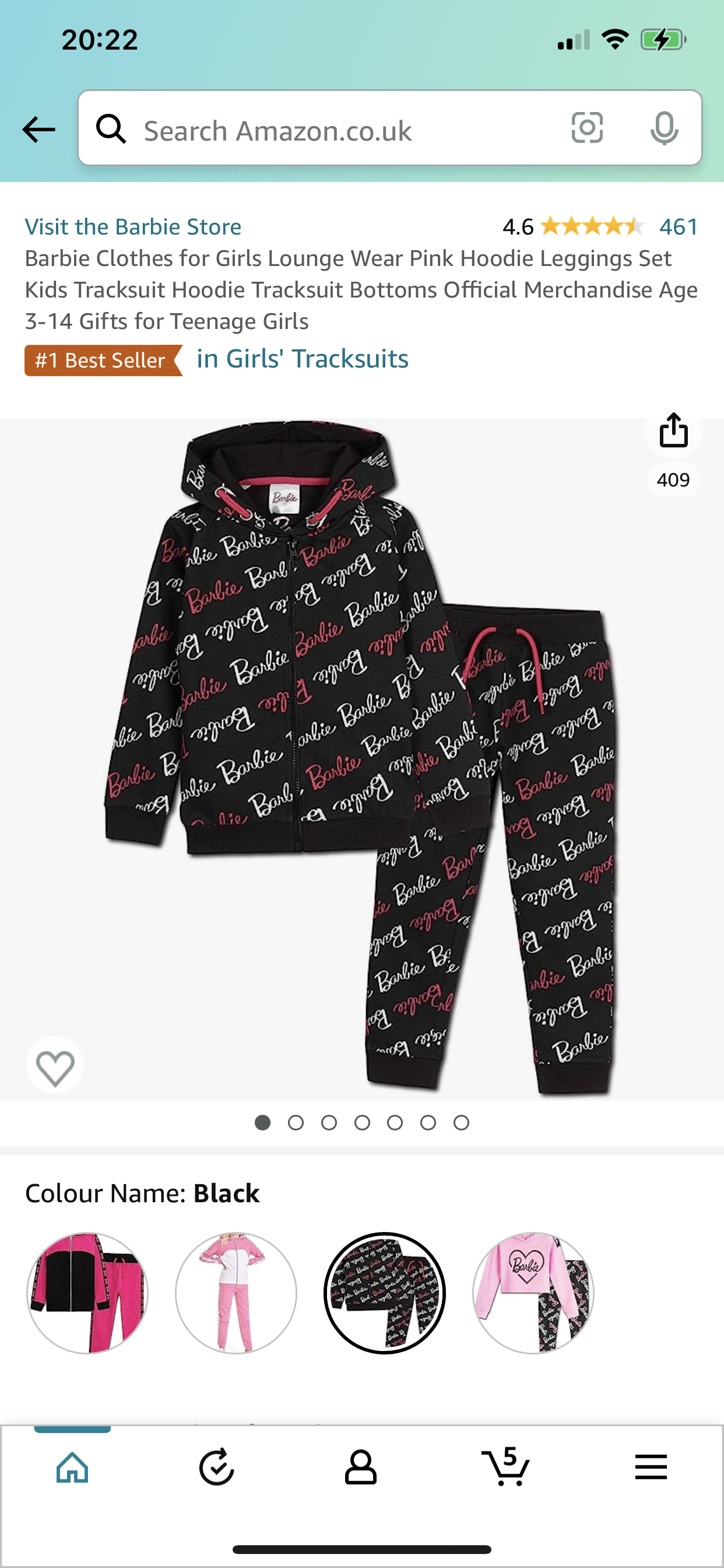Open the account profile tab
The height and width of the screenshot is (1568, 724).
[x=361, y=1468]
